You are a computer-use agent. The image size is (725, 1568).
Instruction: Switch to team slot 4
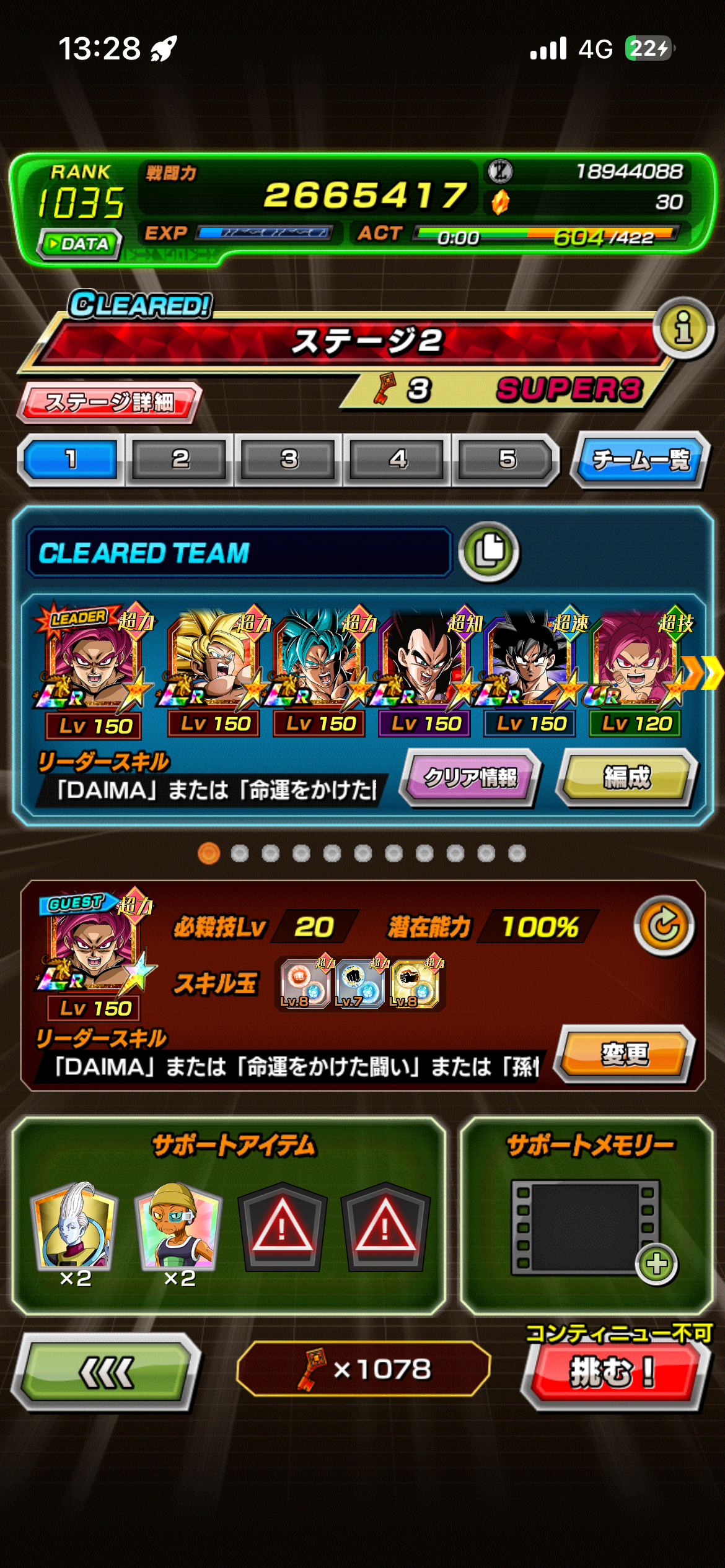398,460
